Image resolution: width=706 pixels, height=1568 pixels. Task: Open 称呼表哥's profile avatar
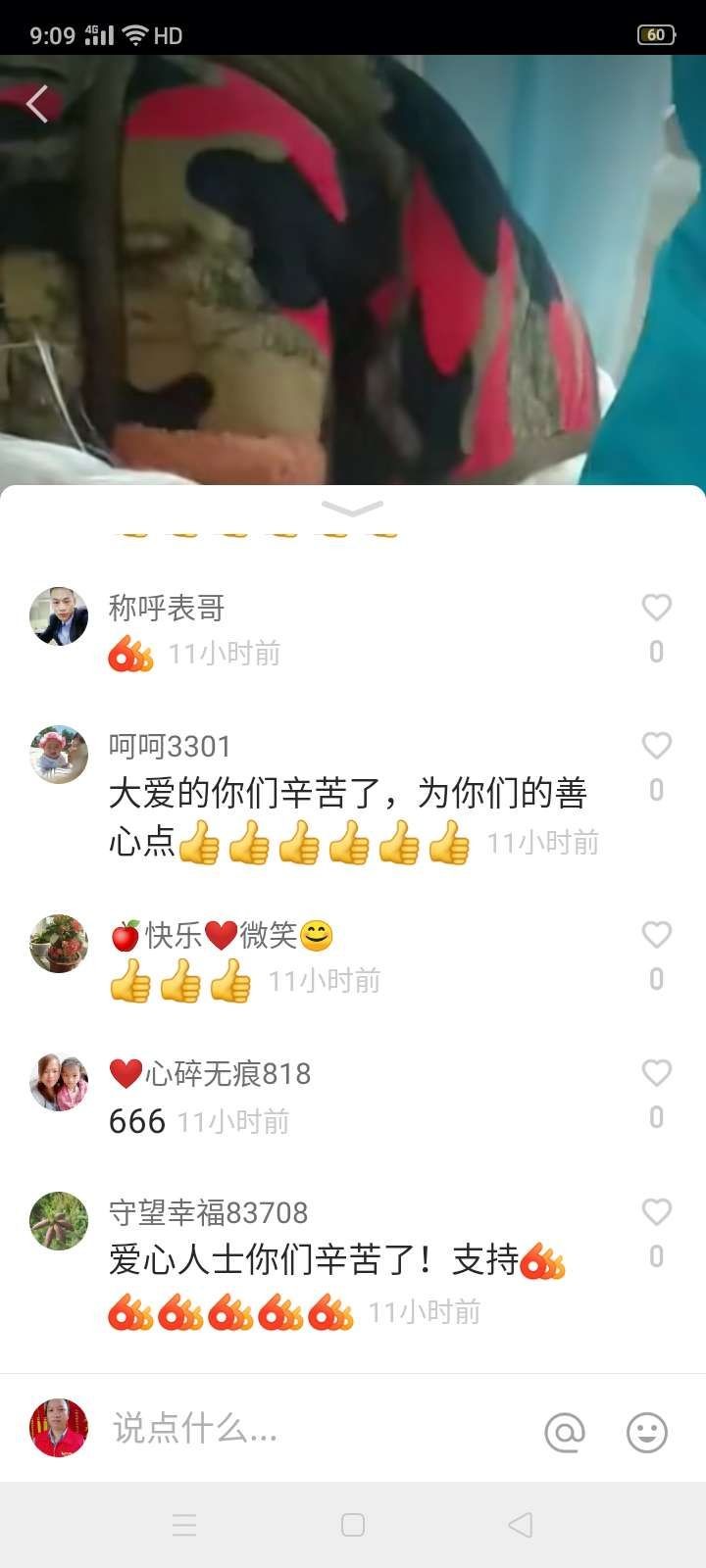click(x=59, y=616)
